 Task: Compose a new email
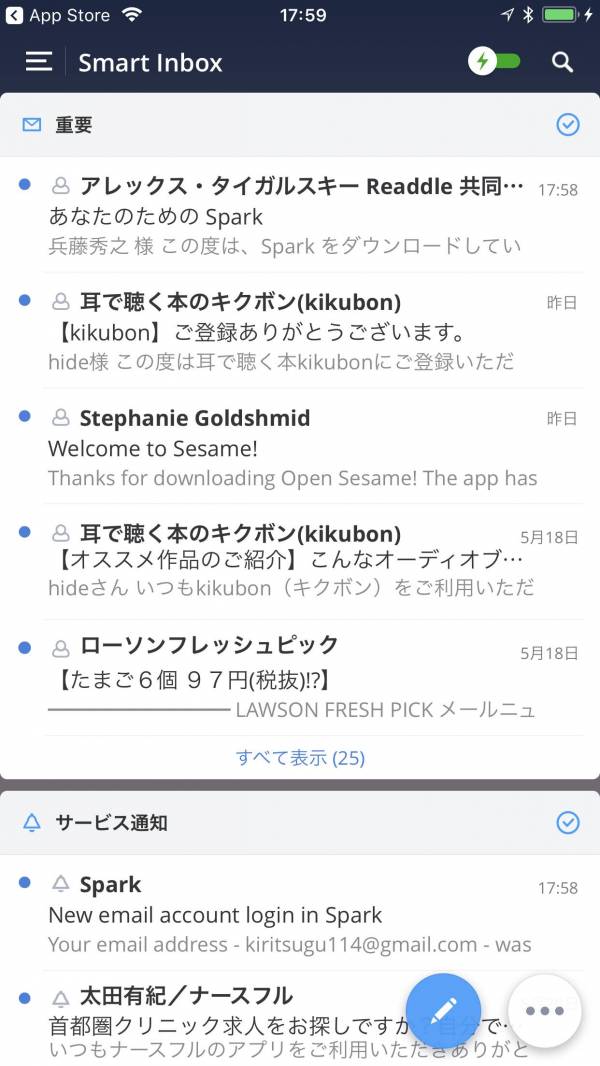pos(443,1011)
